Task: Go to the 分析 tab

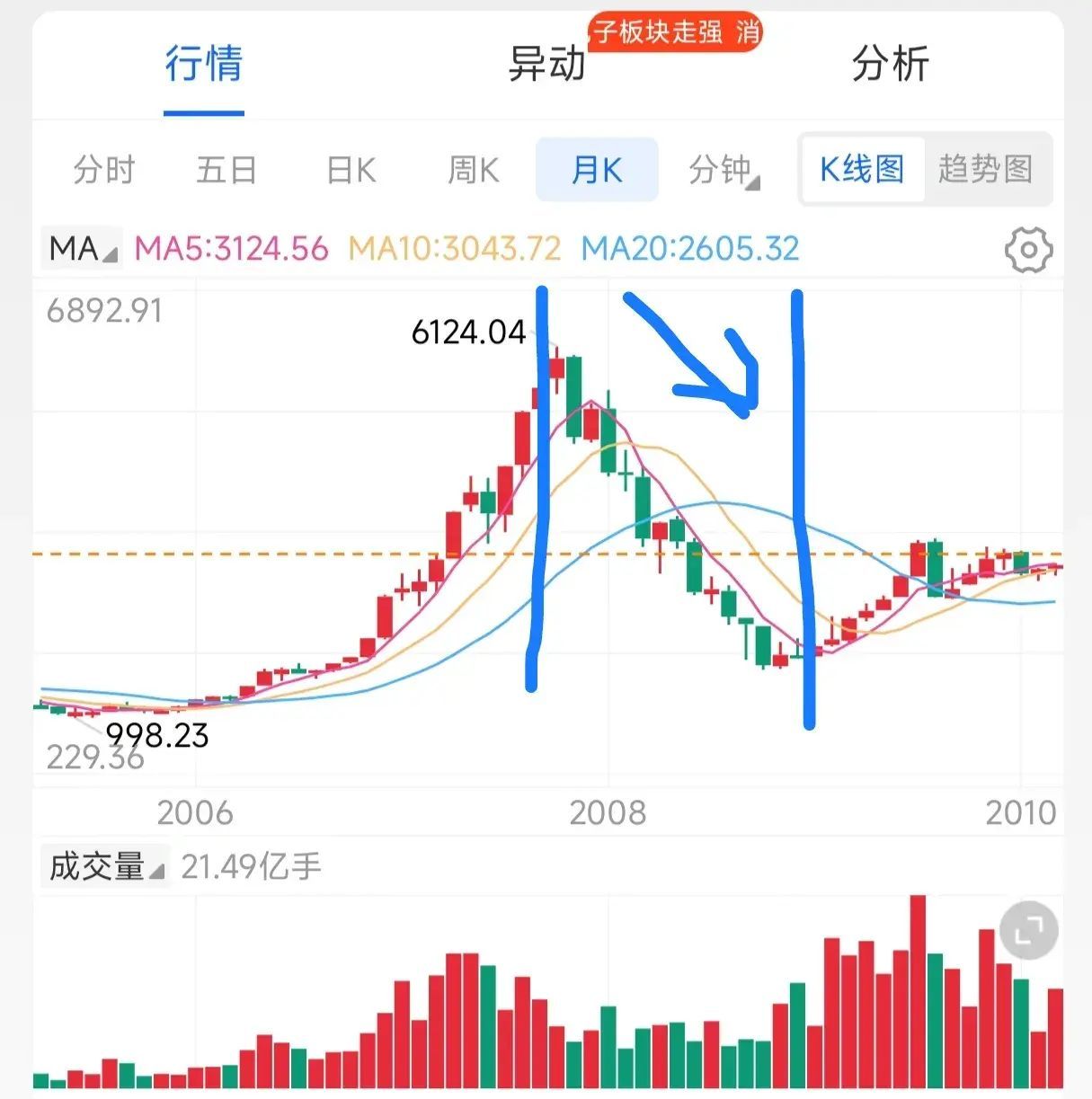Action: click(x=890, y=66)
